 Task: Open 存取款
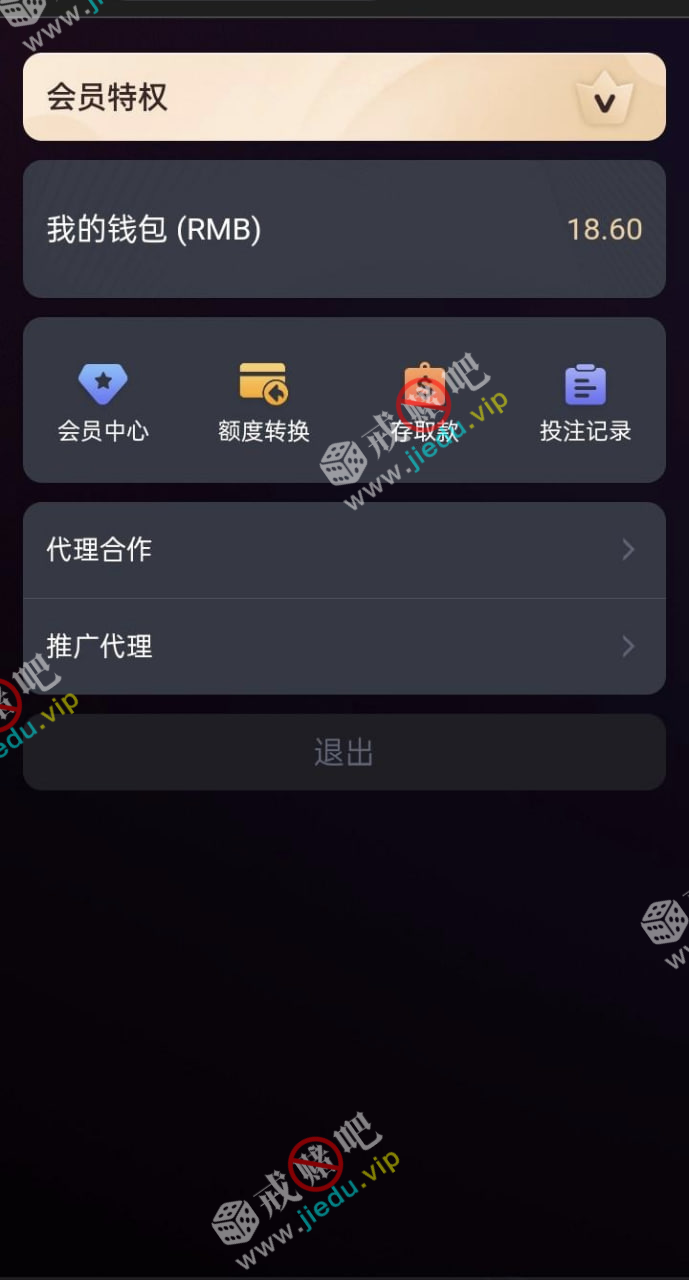424,402
